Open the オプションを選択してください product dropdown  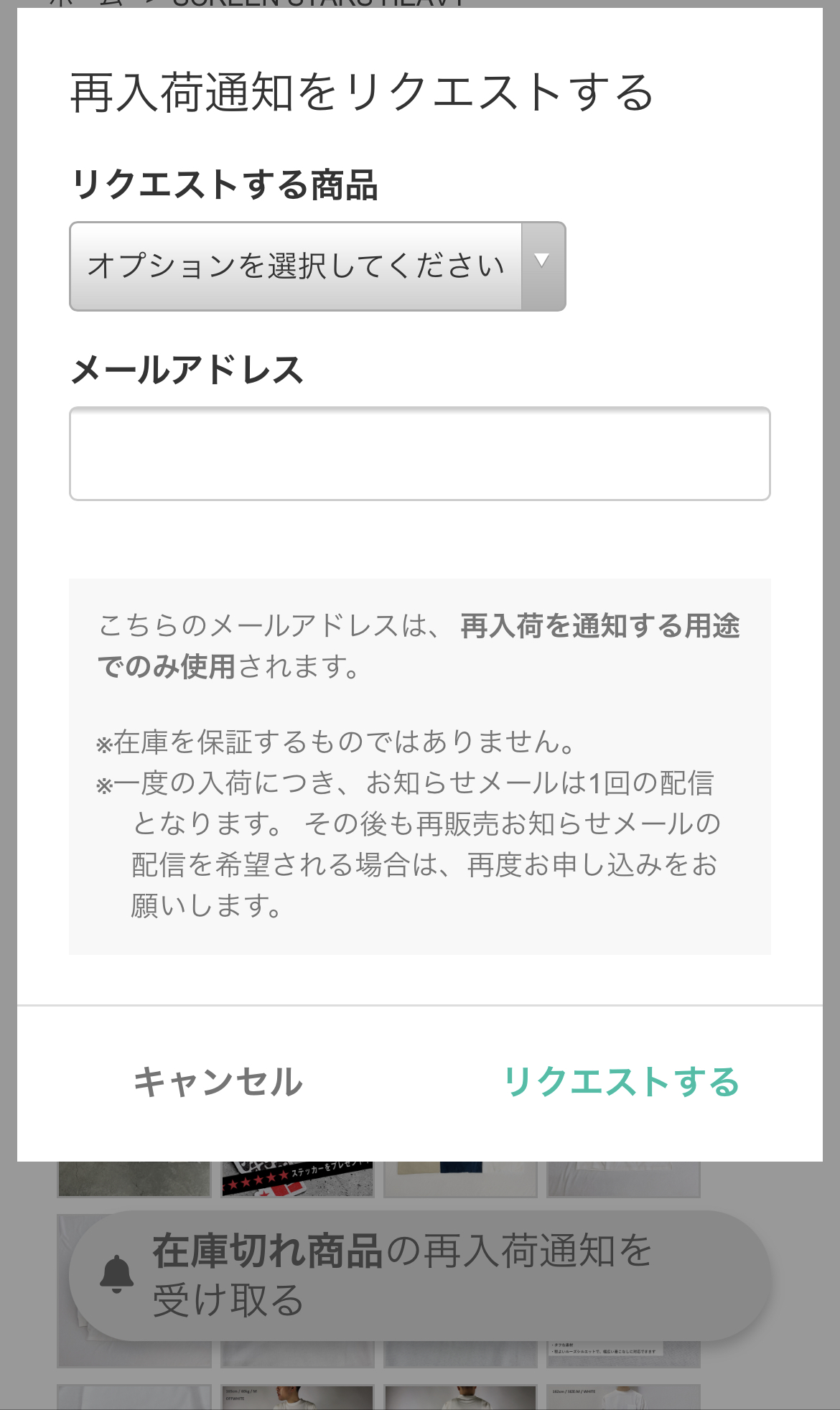coord(317,266)
